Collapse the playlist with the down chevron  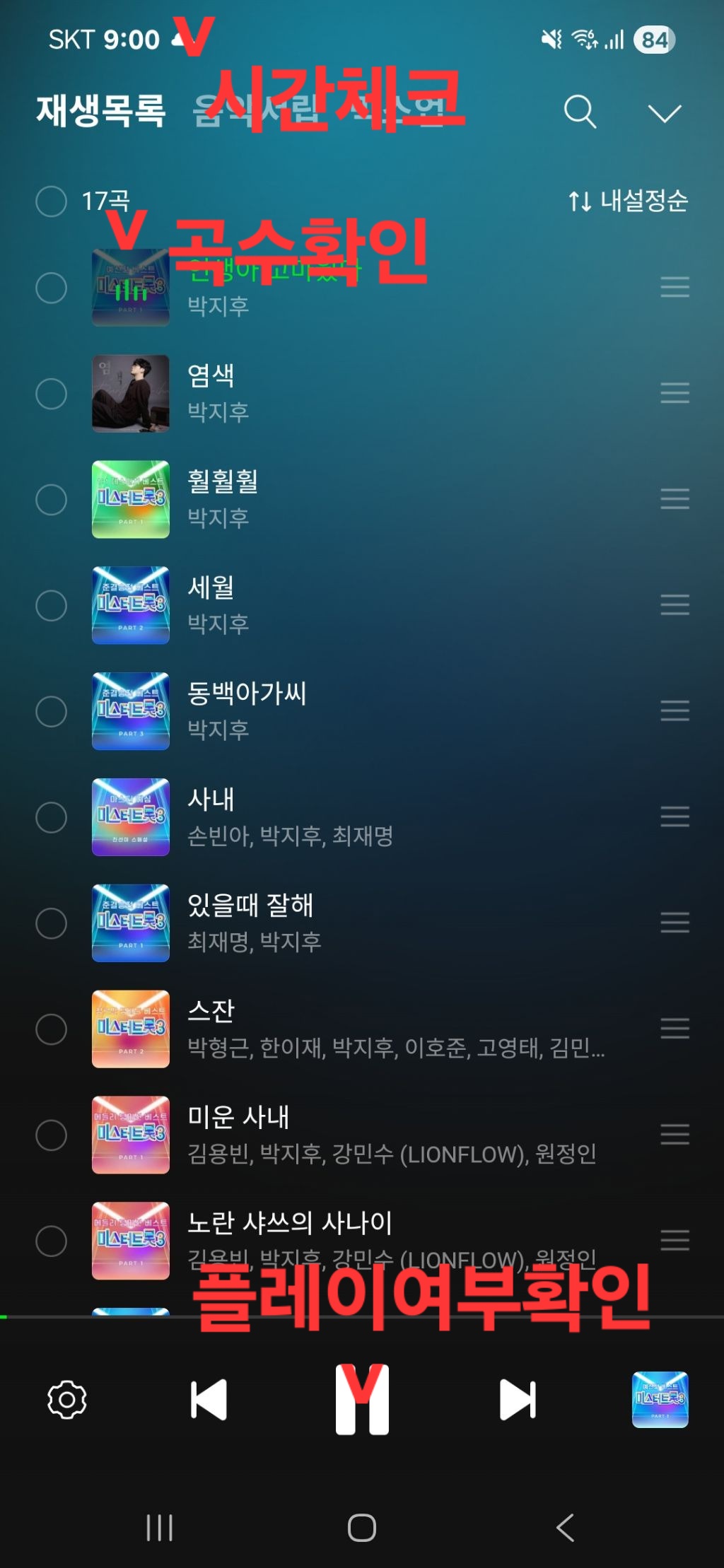[x=664, y=113]
